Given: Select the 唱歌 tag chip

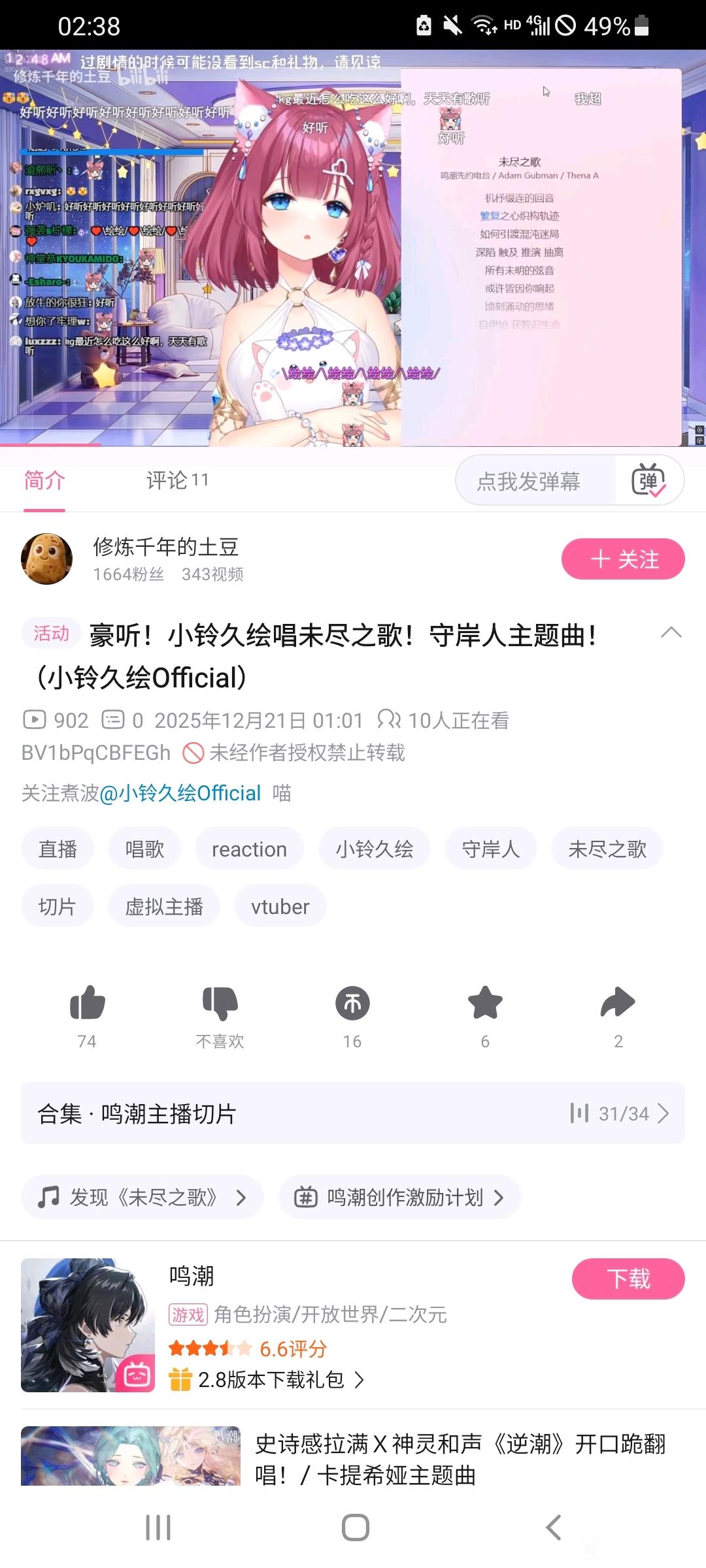Looking at the screenshot, I should click(x=144, y=849).
